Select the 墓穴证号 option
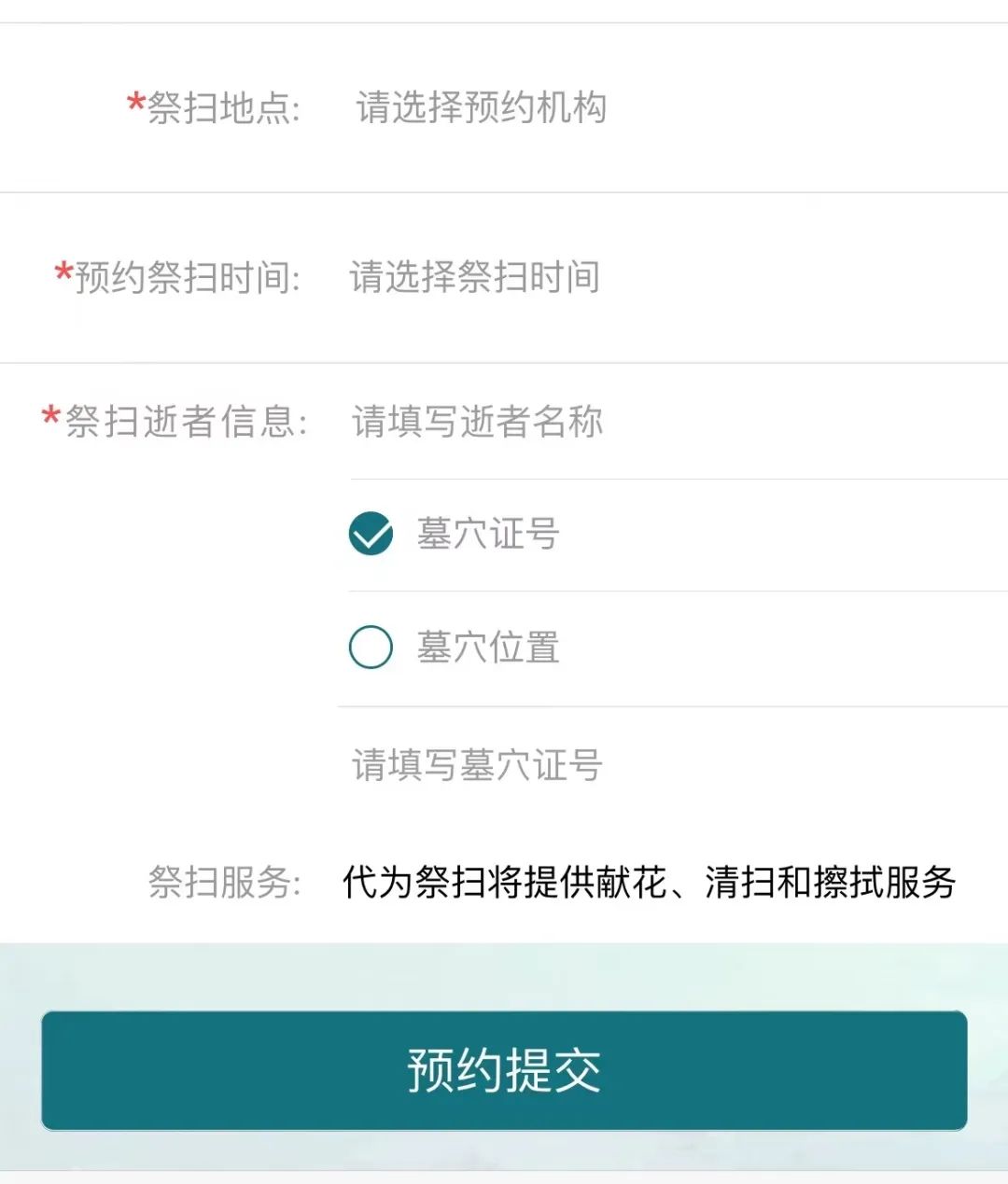This screenshot has width=1008, height=1184. (371, 535)
